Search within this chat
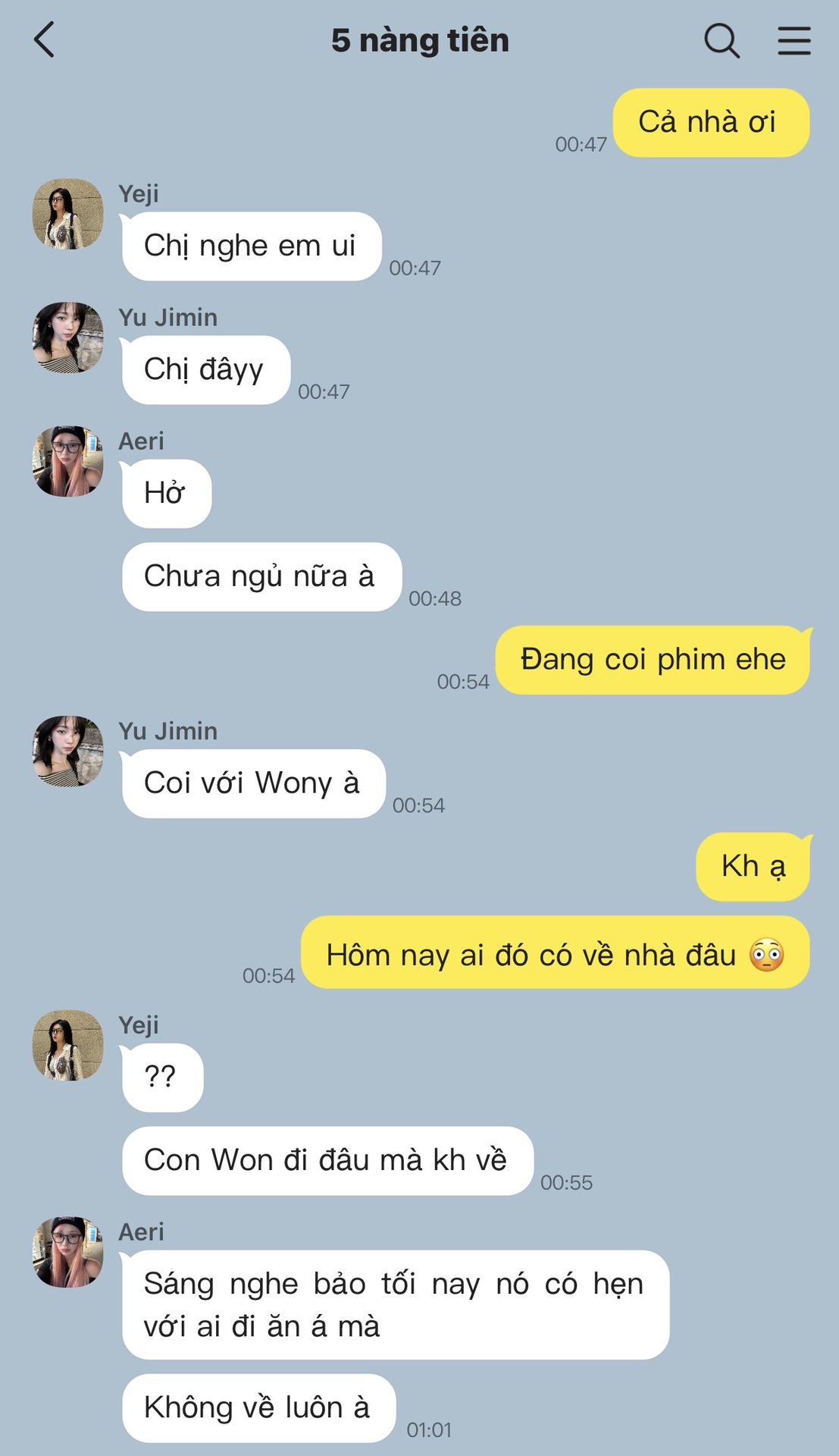839x1456 pixels. click(x=721, y=40)
